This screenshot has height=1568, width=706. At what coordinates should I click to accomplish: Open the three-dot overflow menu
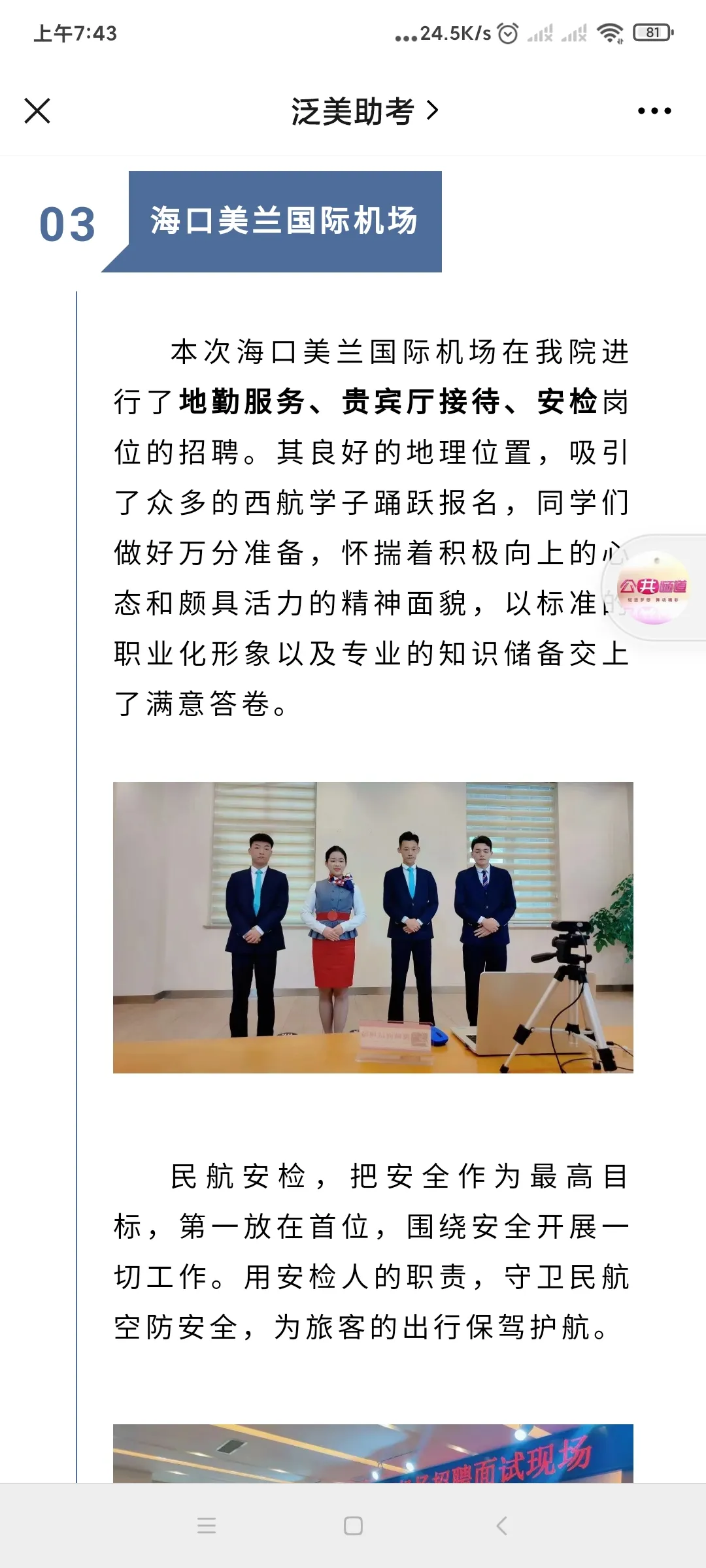tap(654, 111)
